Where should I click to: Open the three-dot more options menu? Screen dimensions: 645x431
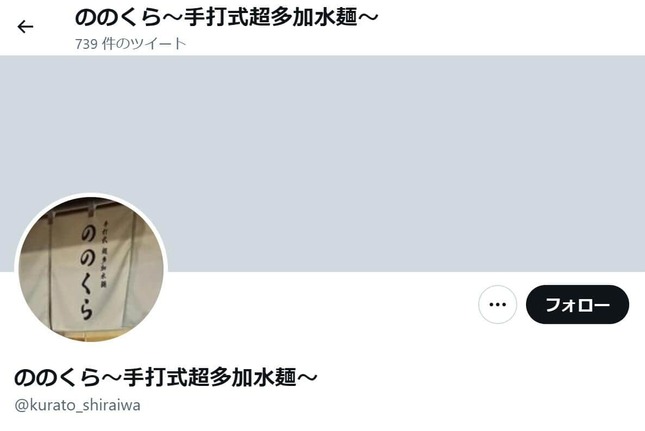click(497, 304)
